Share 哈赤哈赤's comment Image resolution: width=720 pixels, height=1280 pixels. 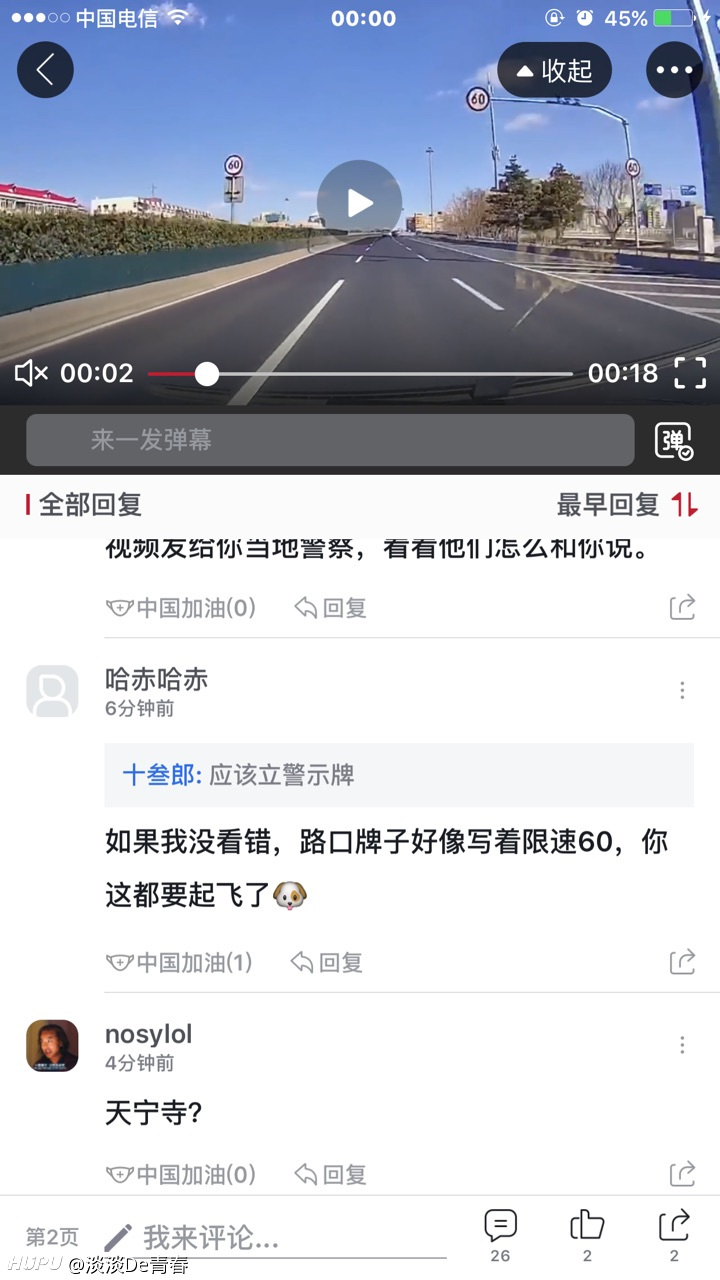click(x=682, y=962)
